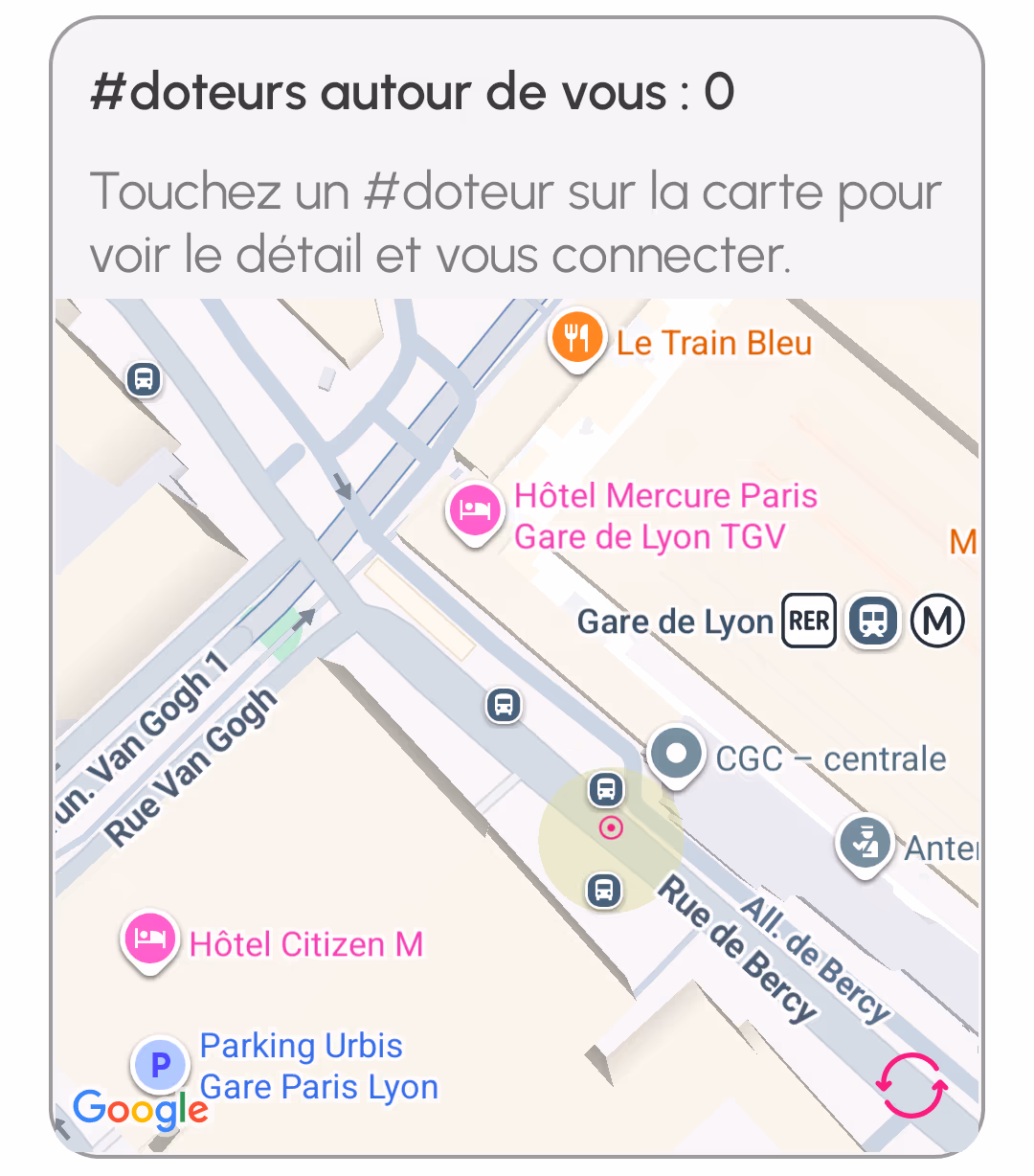Refresh the map of nearby #doteurs
Screen dimensions: 1034x1176
point(911,1086)
